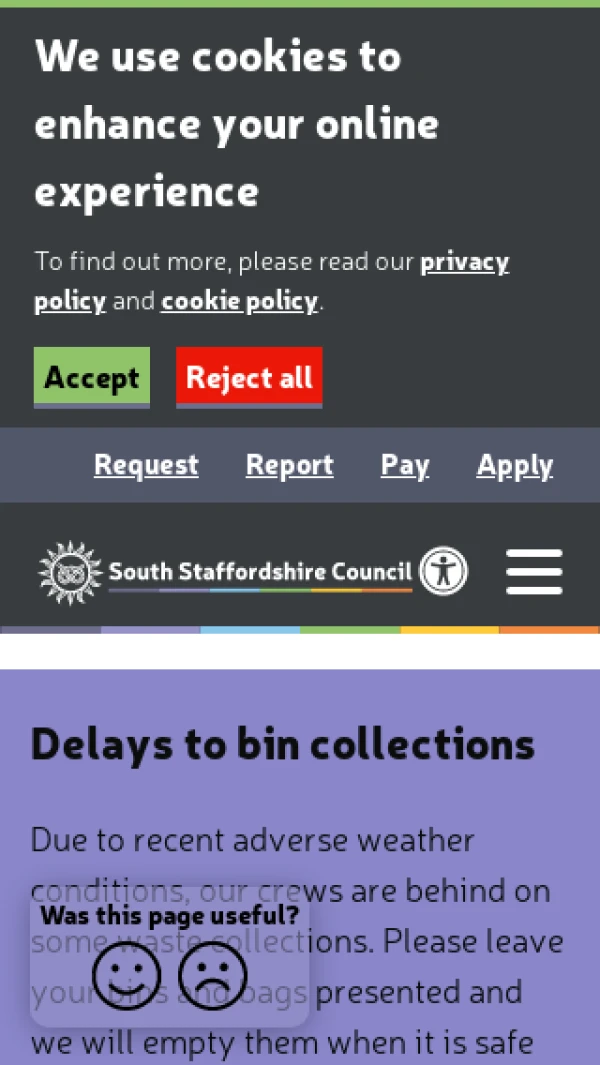Open the Pay link
This screenshot has width=600, height=1065.
point(405,465)
